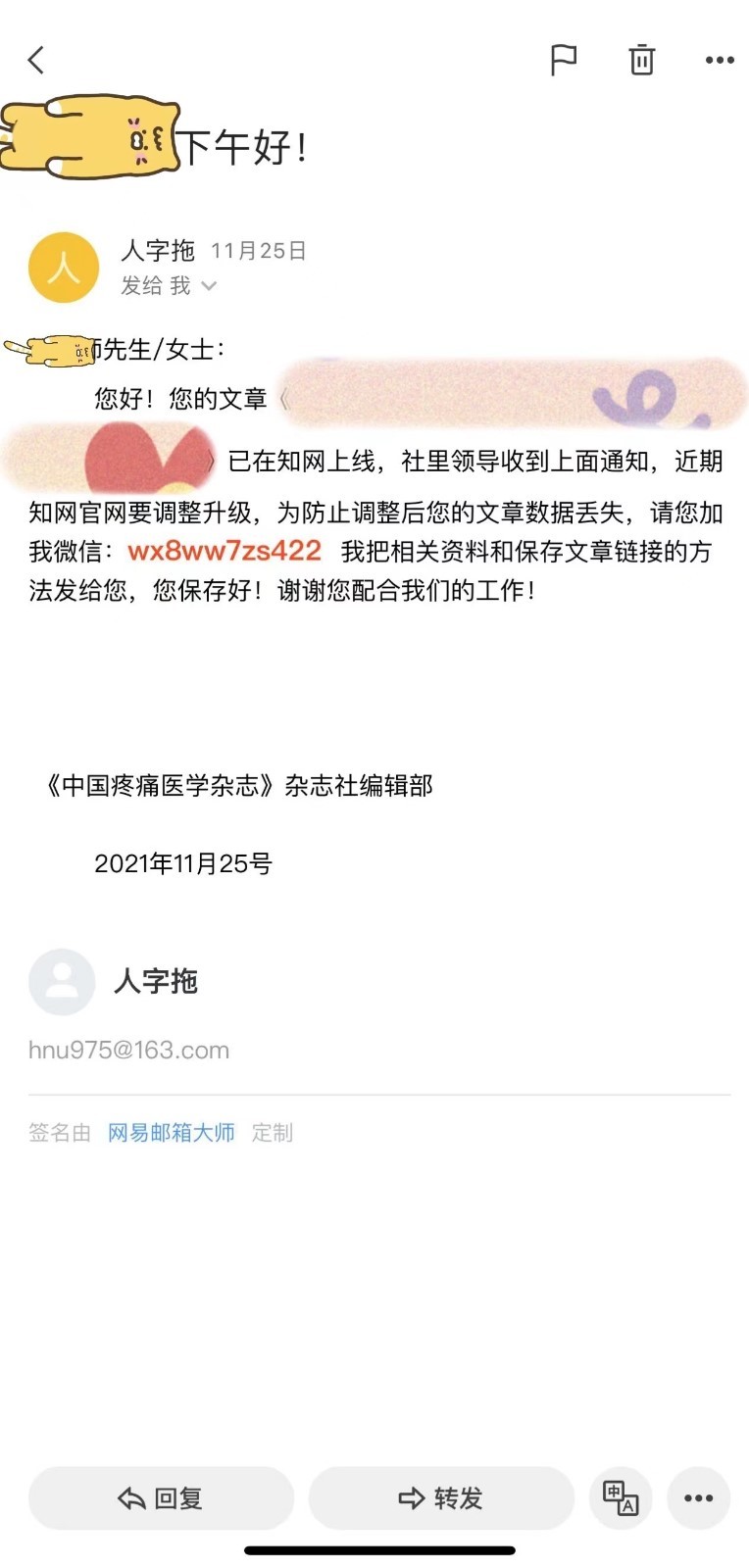The image size is (749, 1568).
Task: Reply with the 回复 button
Action: [161, 1497]
